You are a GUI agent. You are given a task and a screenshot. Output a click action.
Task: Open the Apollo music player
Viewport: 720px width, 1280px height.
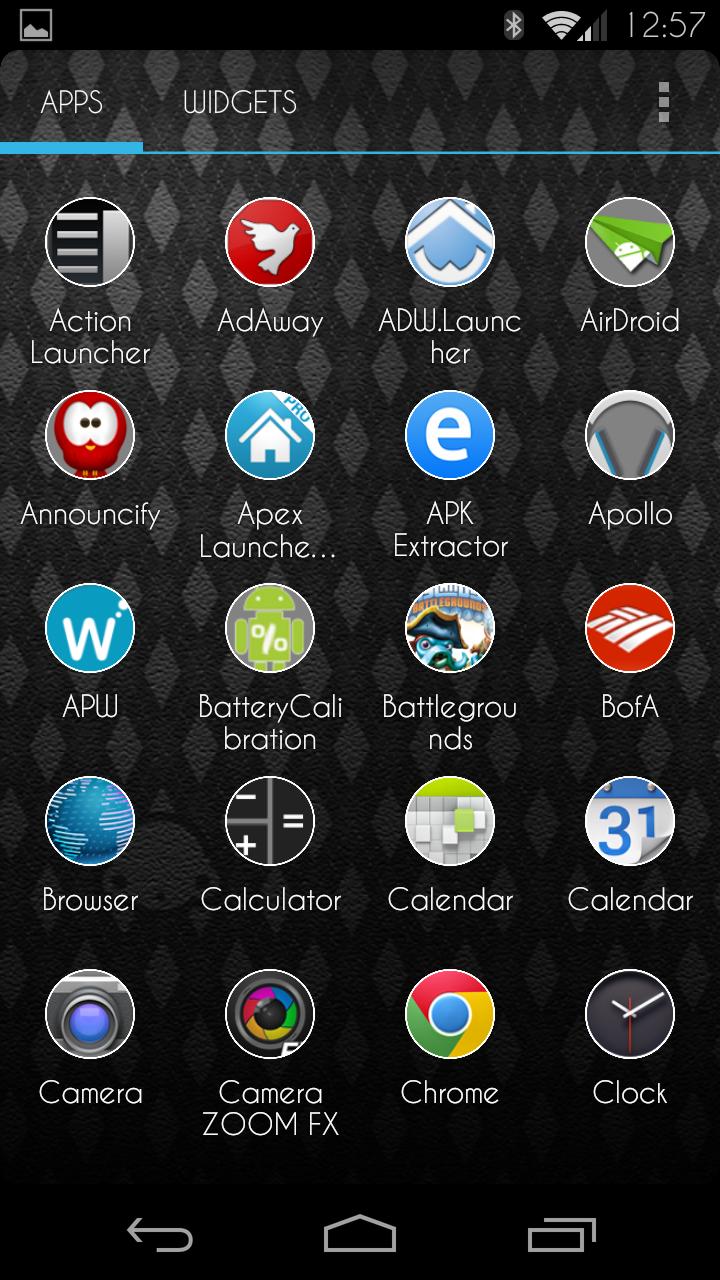coord(630,435)
